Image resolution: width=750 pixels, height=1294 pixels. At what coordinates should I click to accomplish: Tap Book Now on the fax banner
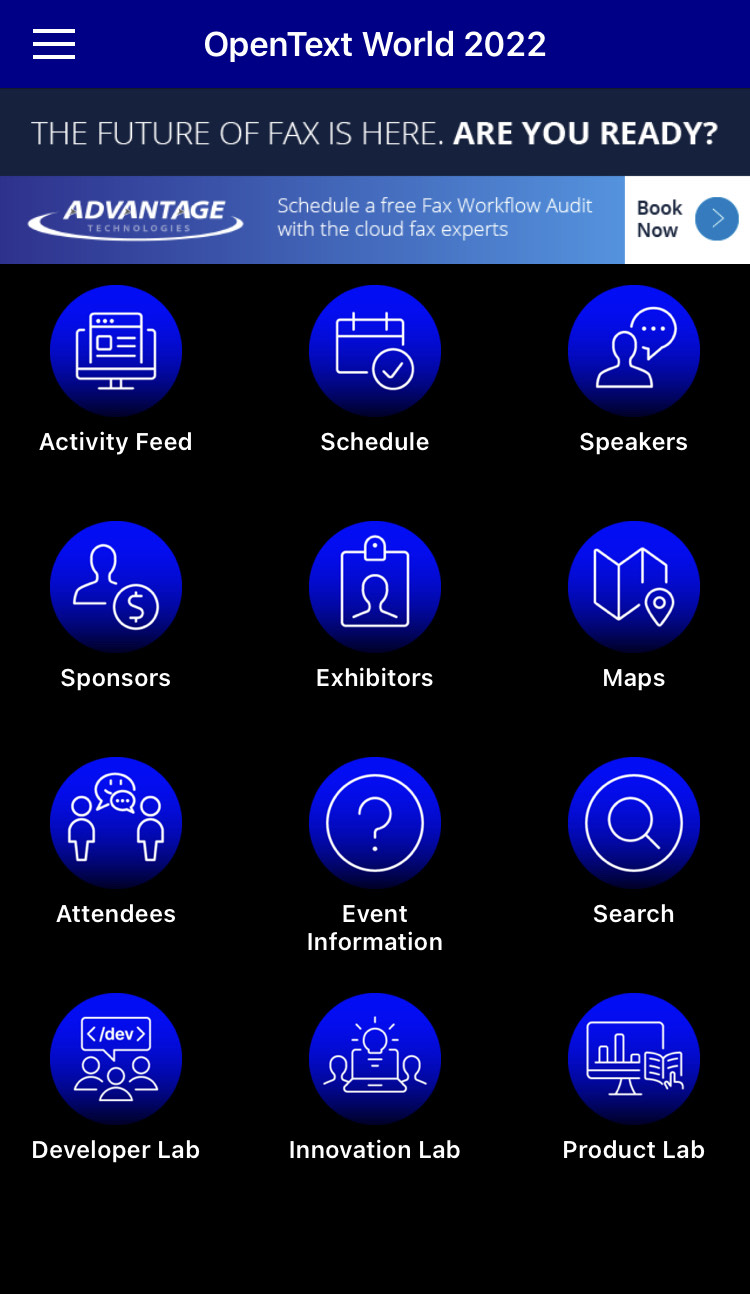tap(687, 220)
